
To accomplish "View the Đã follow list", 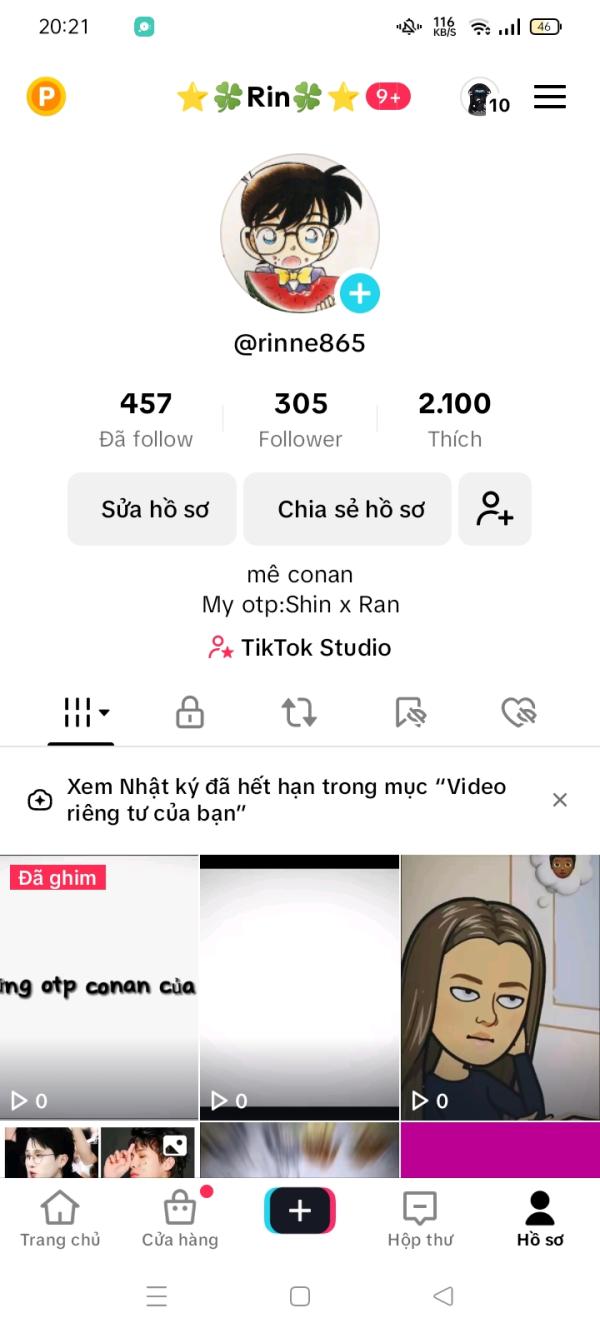I will 146,419.
